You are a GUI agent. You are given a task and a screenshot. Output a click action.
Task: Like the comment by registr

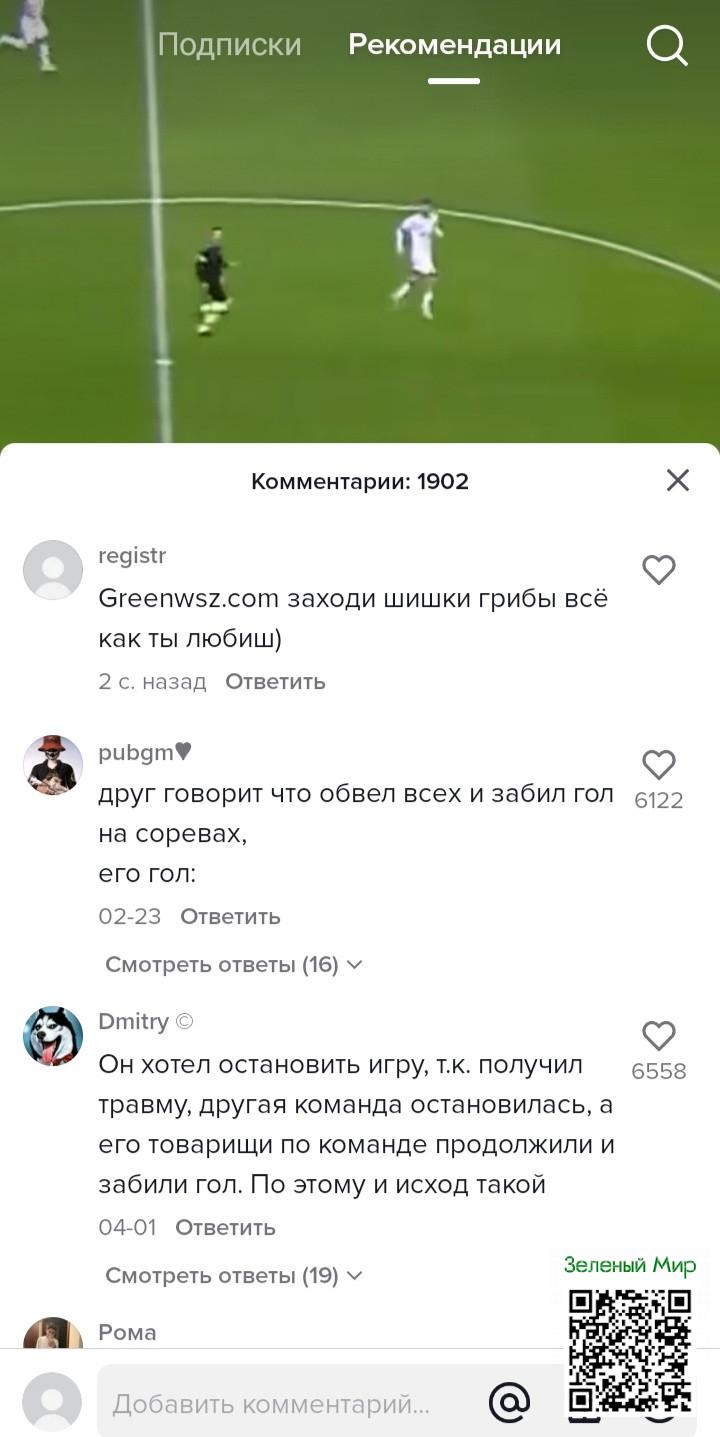[659, 570]
